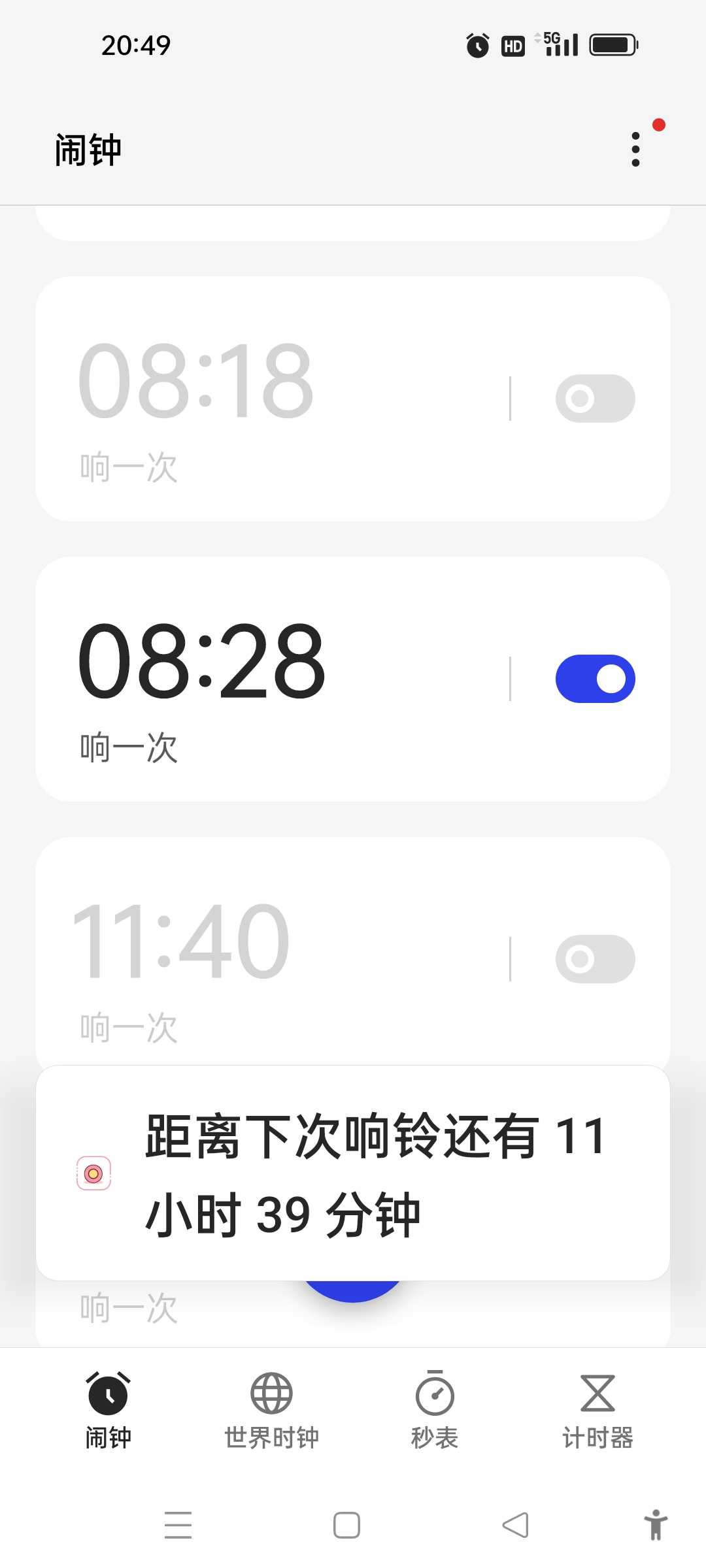Open the 计时器 timer tab
Image resolution: width=706 pixels, height=1568 pixels.
[x=597, y=1410]
